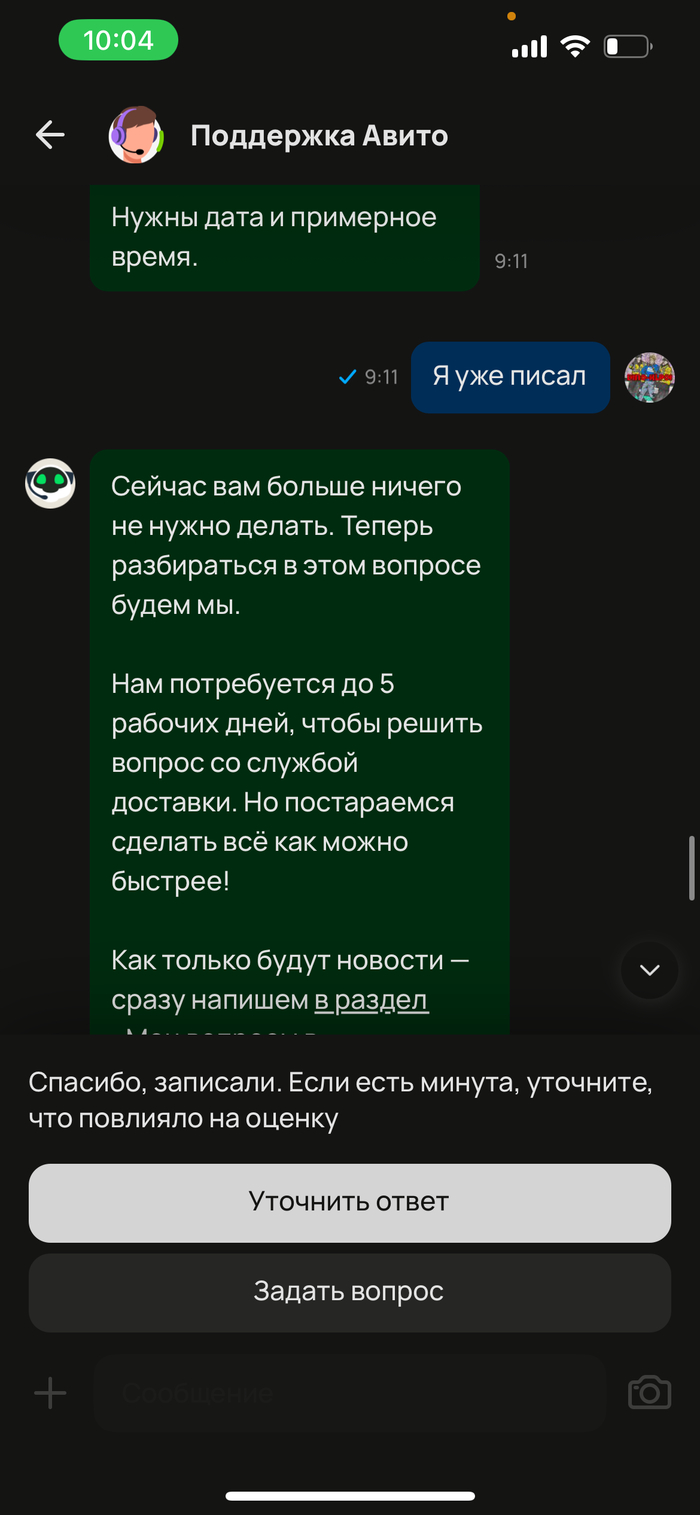The width and height of the screenshot is (700, 1515).
Task: Go back from the Avito support chat
Action: point(49,135)
